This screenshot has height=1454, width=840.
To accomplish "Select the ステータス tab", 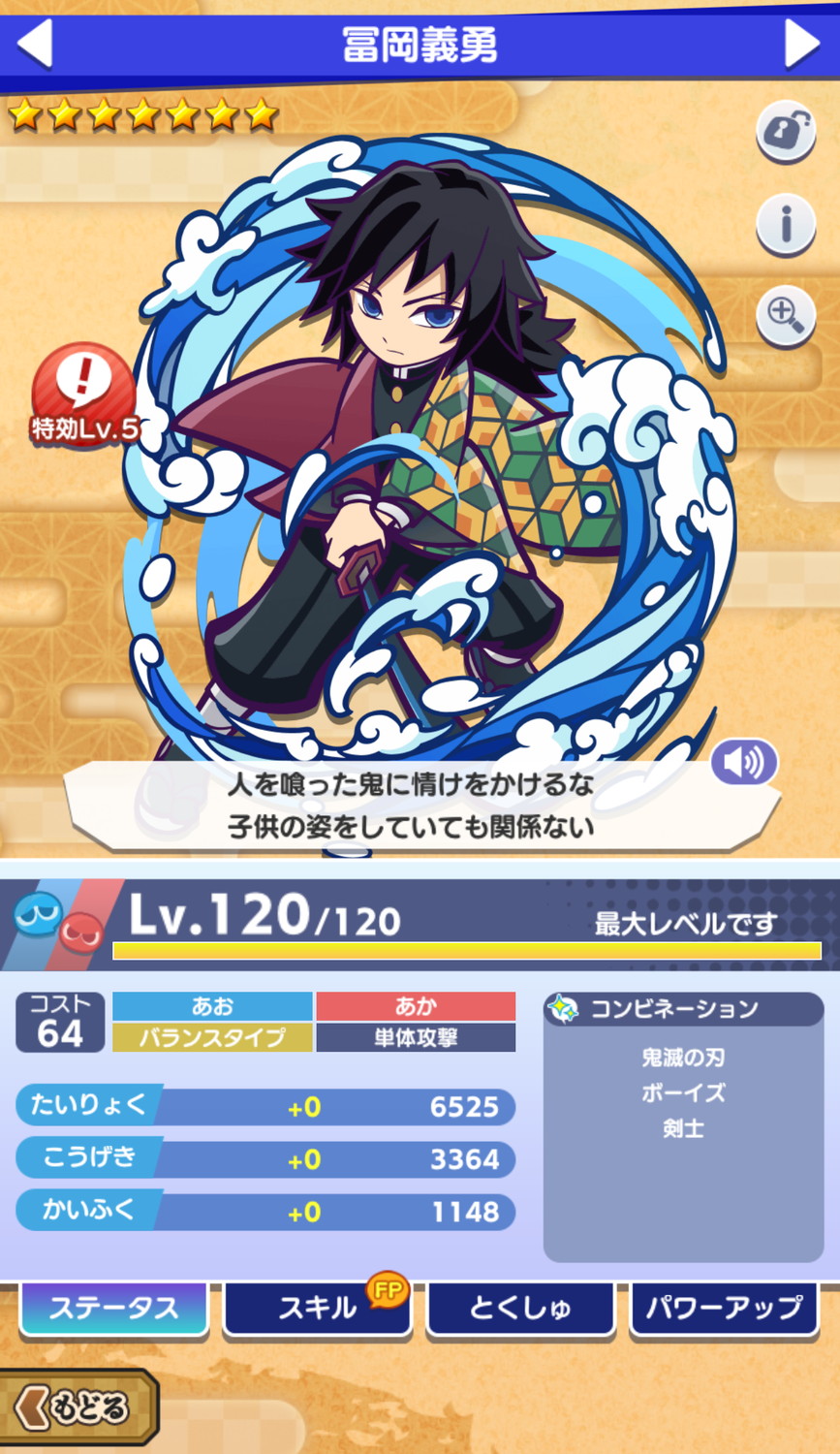I will (114, 1309).
